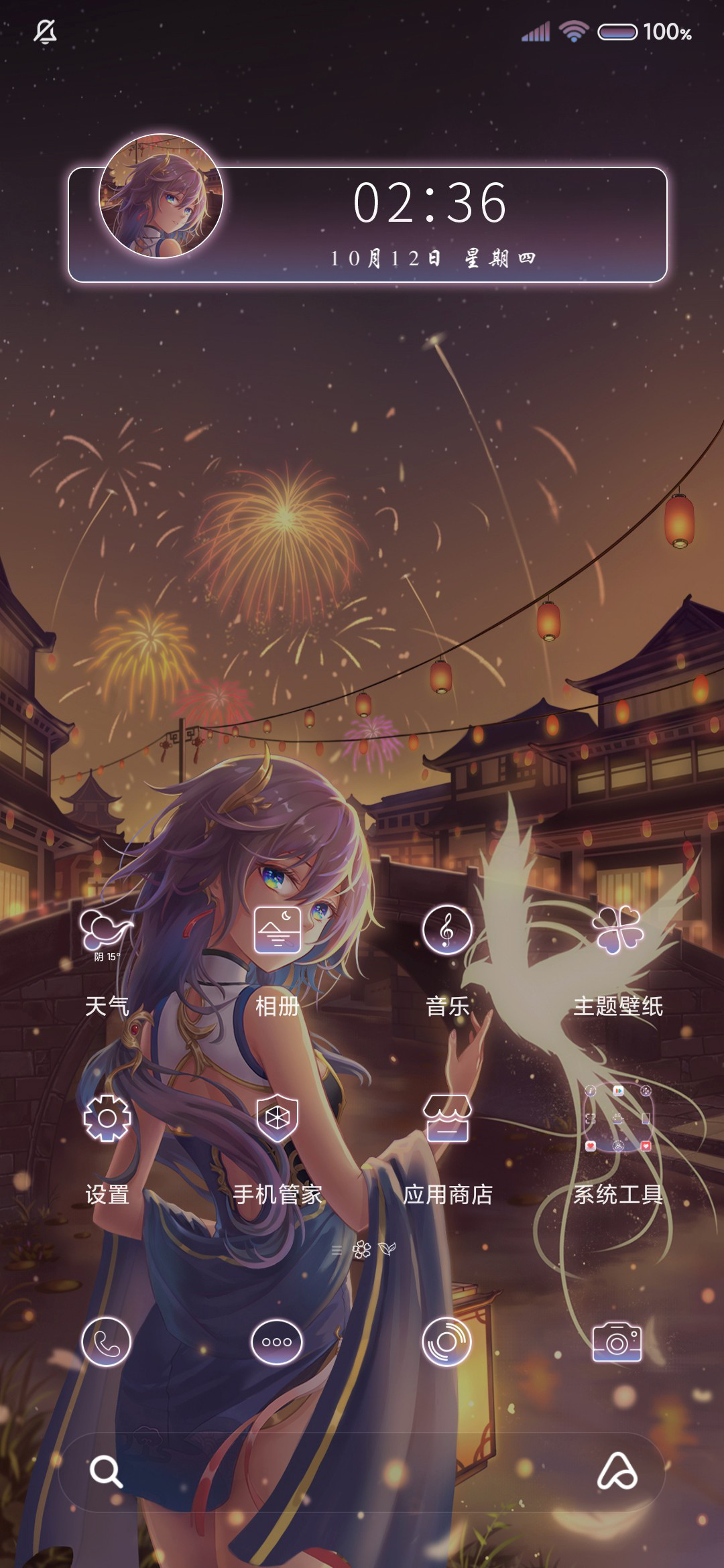724x1568 pixels.
Task: Launch the camera from the dock
Action: coord(617,1342)
